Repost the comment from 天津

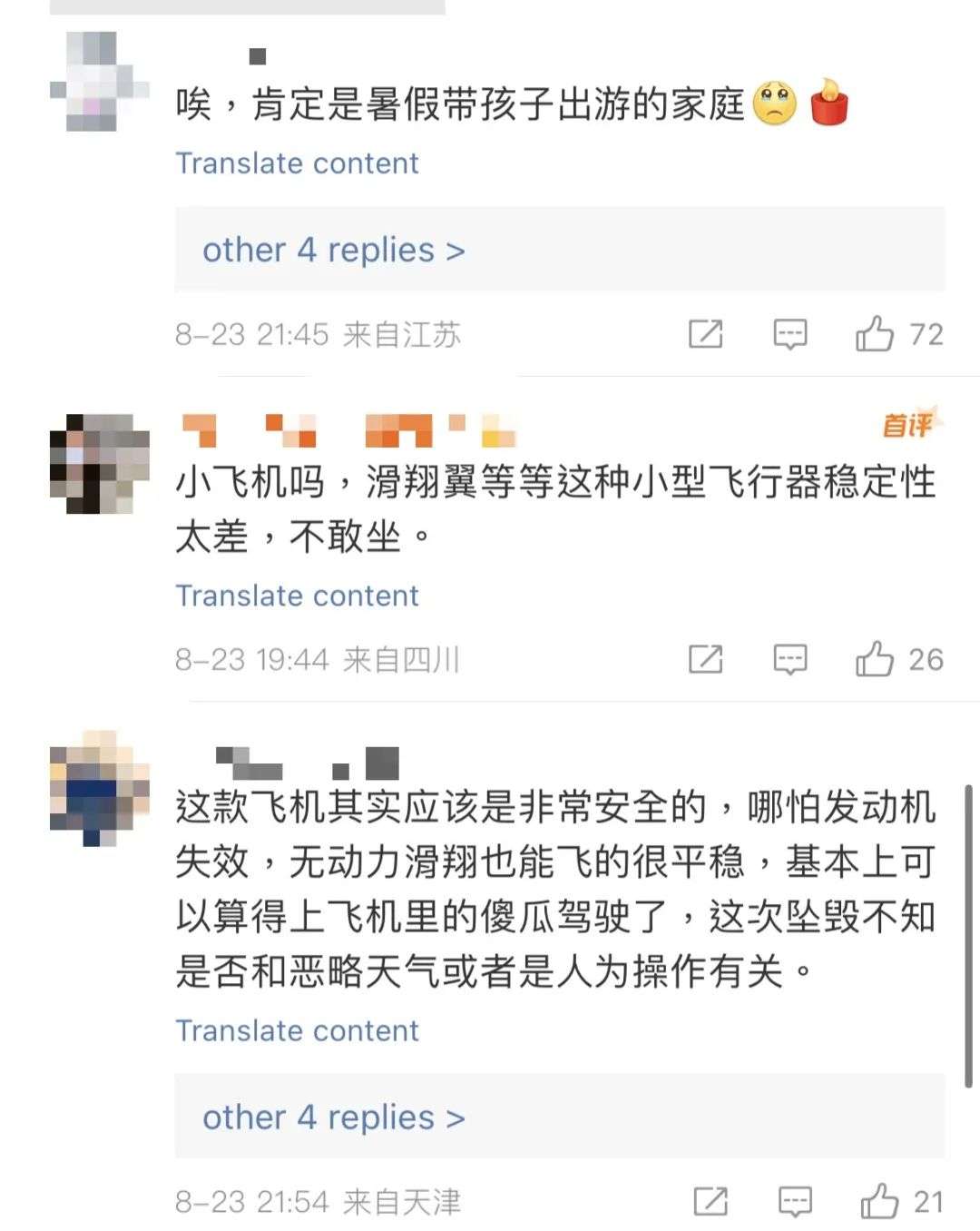[x=710, y=1202]
